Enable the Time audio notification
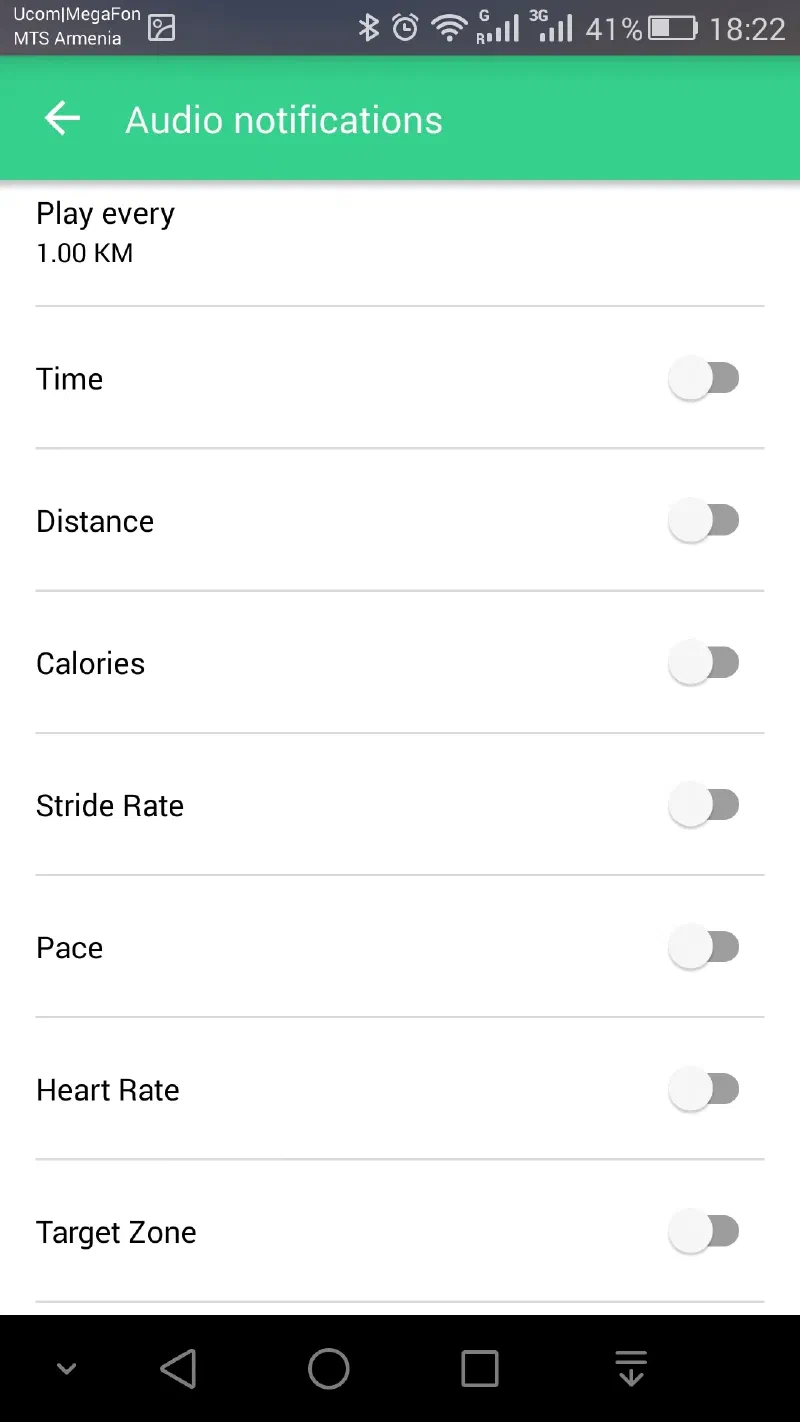The image size is (800, 1422). (704, 379)
